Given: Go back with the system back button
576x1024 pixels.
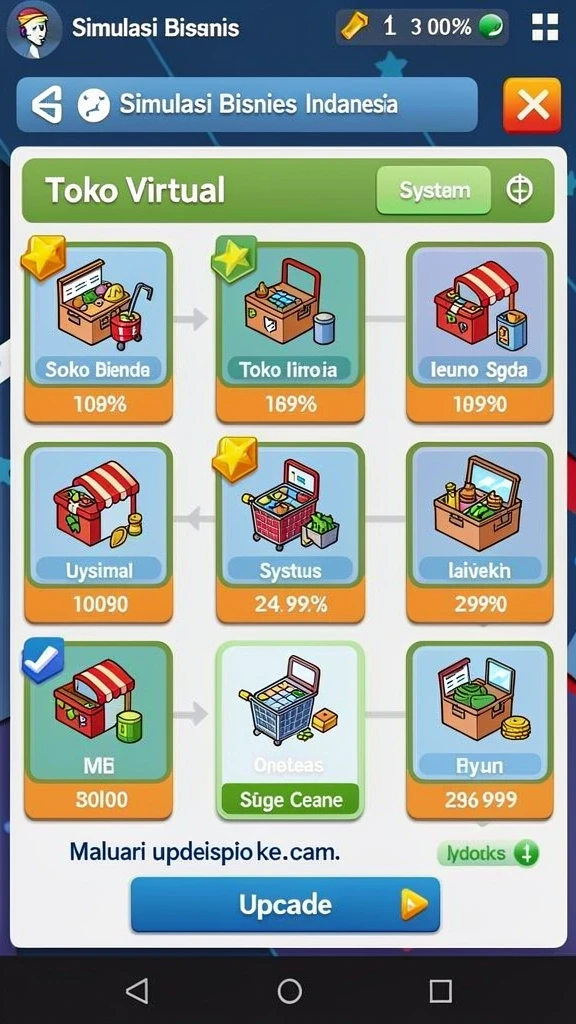Looking at the screenshot, I should click(x=136, y=990).
